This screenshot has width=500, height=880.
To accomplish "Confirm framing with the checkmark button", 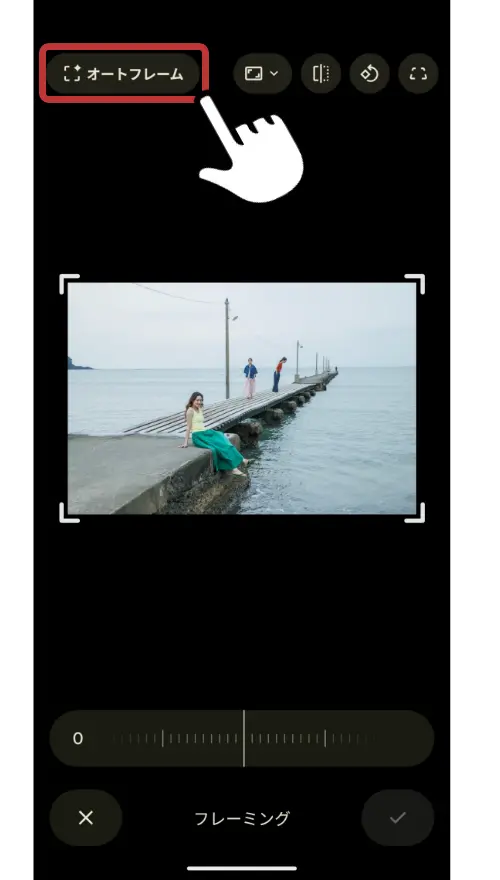I will pyautogui.click(x=397, y=818).
